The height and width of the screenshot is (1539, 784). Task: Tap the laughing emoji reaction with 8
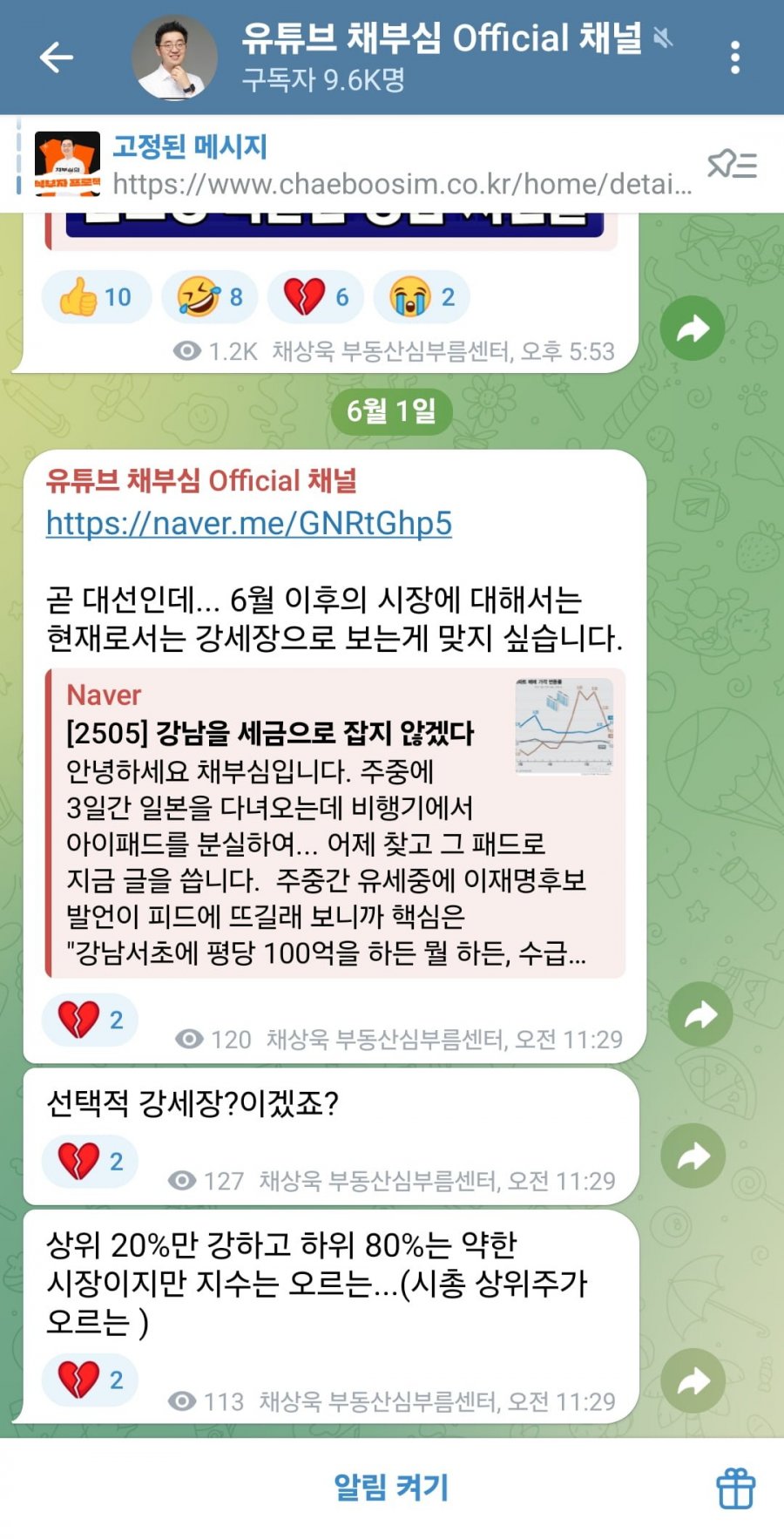pos(211,297)
